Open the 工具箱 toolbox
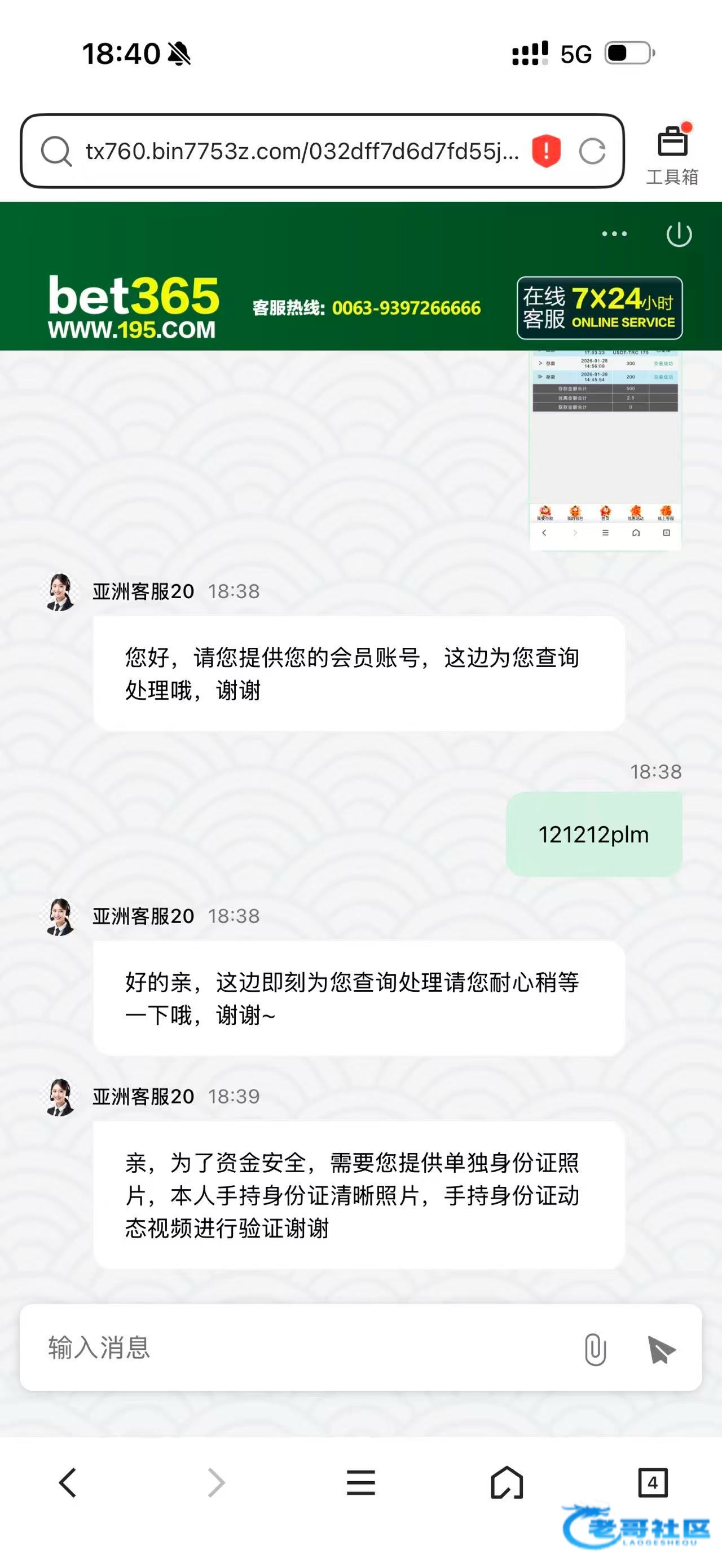 [672, 154]
